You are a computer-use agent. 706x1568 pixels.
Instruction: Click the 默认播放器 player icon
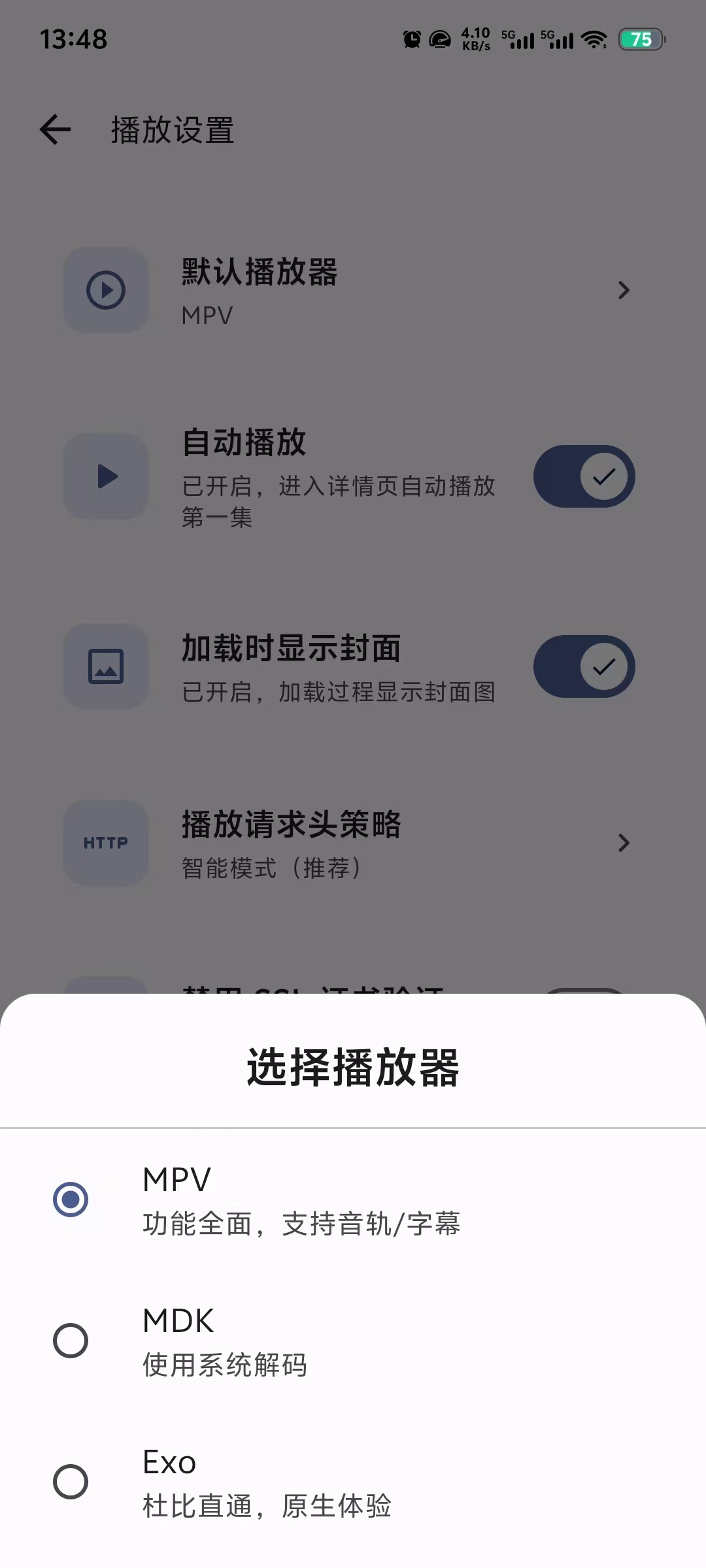click(x=105, y=291)
